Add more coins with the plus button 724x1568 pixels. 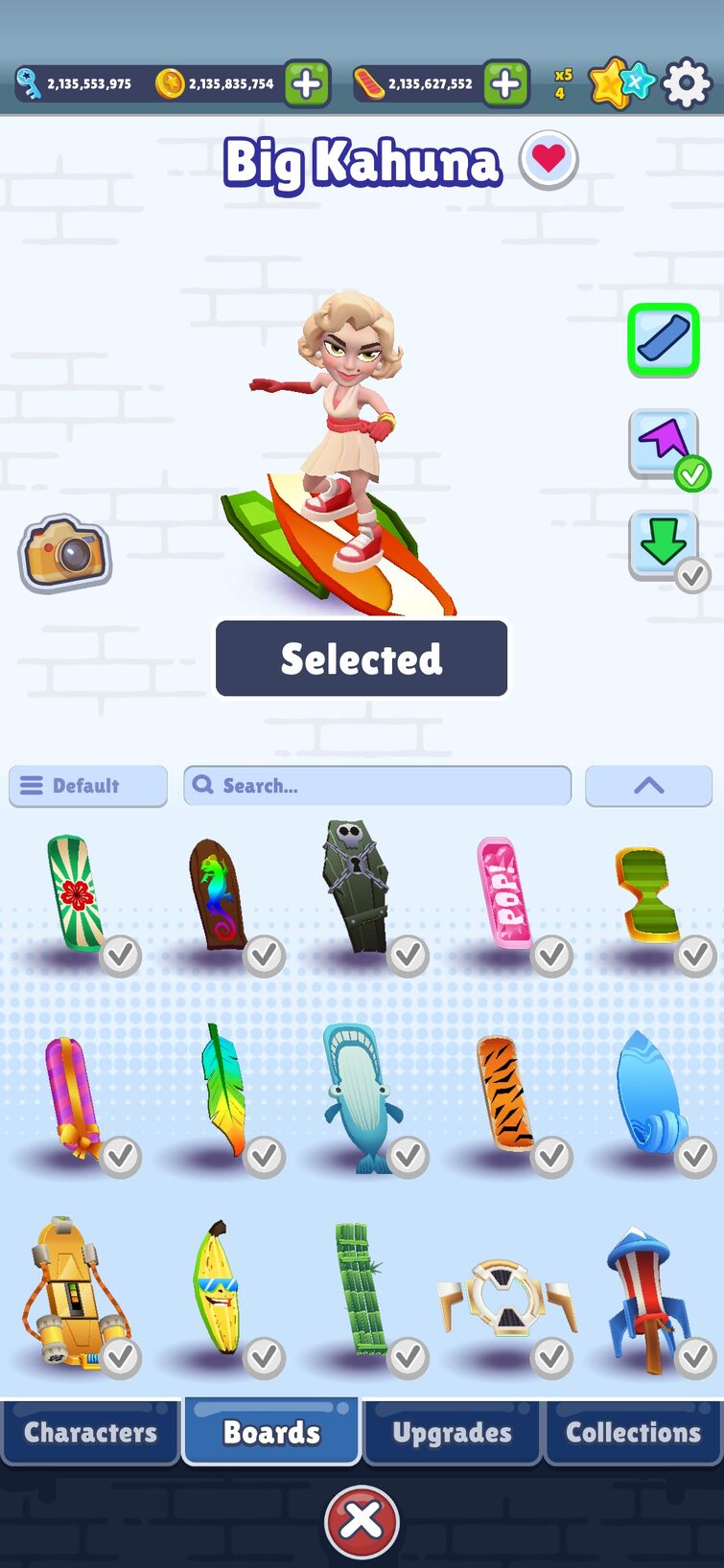point(306,83)
